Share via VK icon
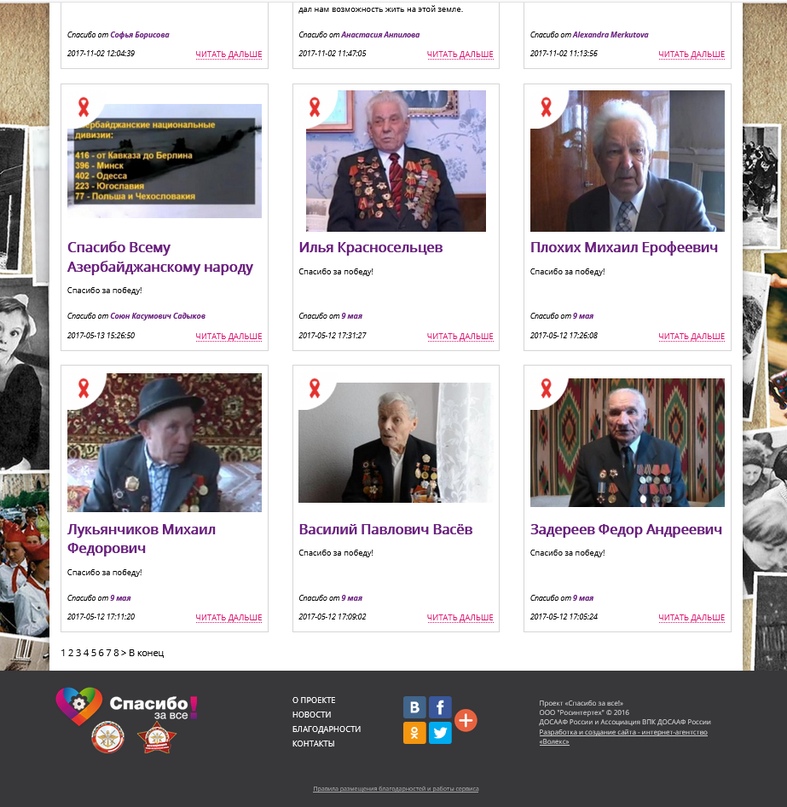Image resolution: width=787 pixels, height=807 pixels. coord(415,708)
